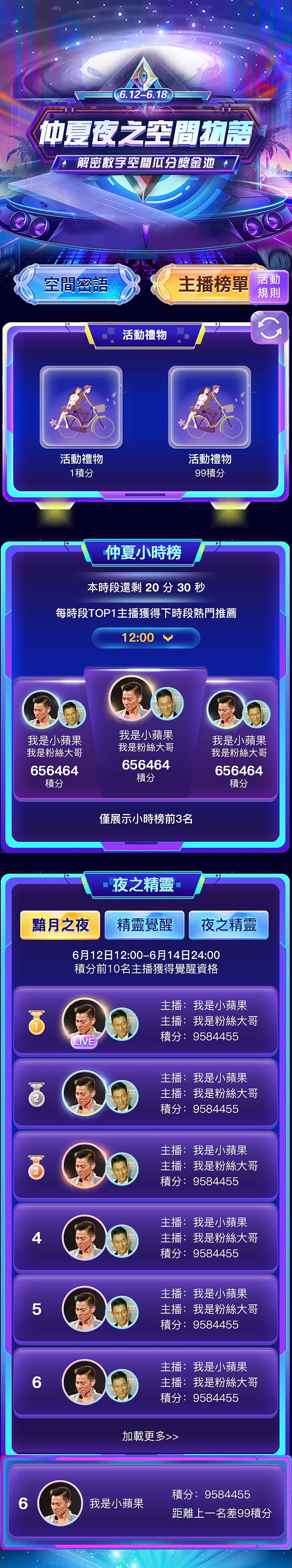Select the 精靈覺醒 tab
Screen dimensions: 292x1568
point(145,925)
